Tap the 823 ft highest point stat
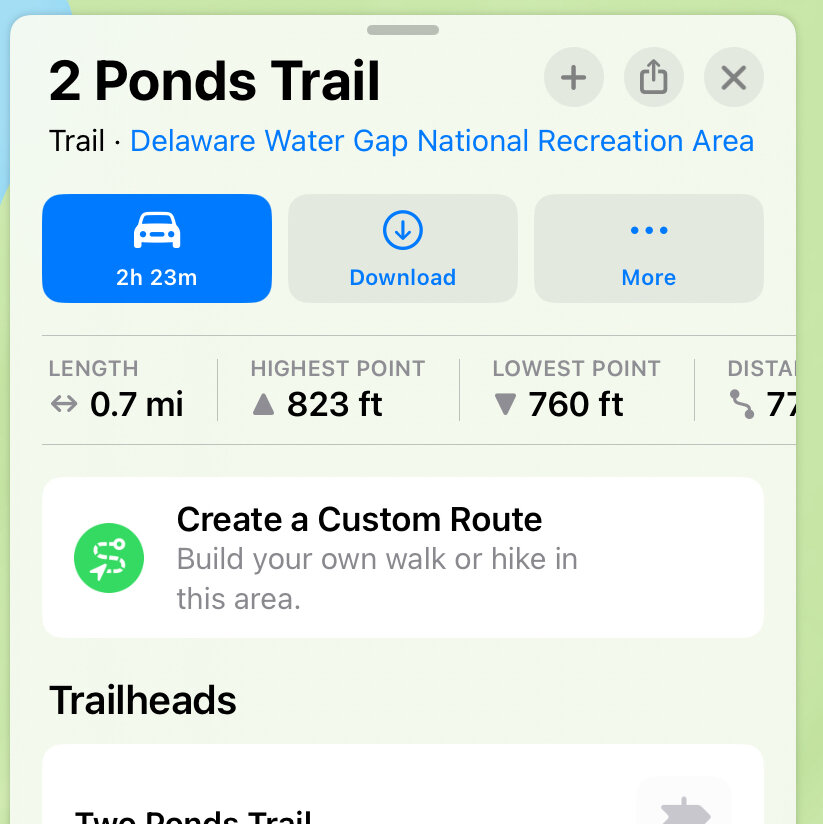Viewport: 823px width, 824px height. tap(337, 404)
